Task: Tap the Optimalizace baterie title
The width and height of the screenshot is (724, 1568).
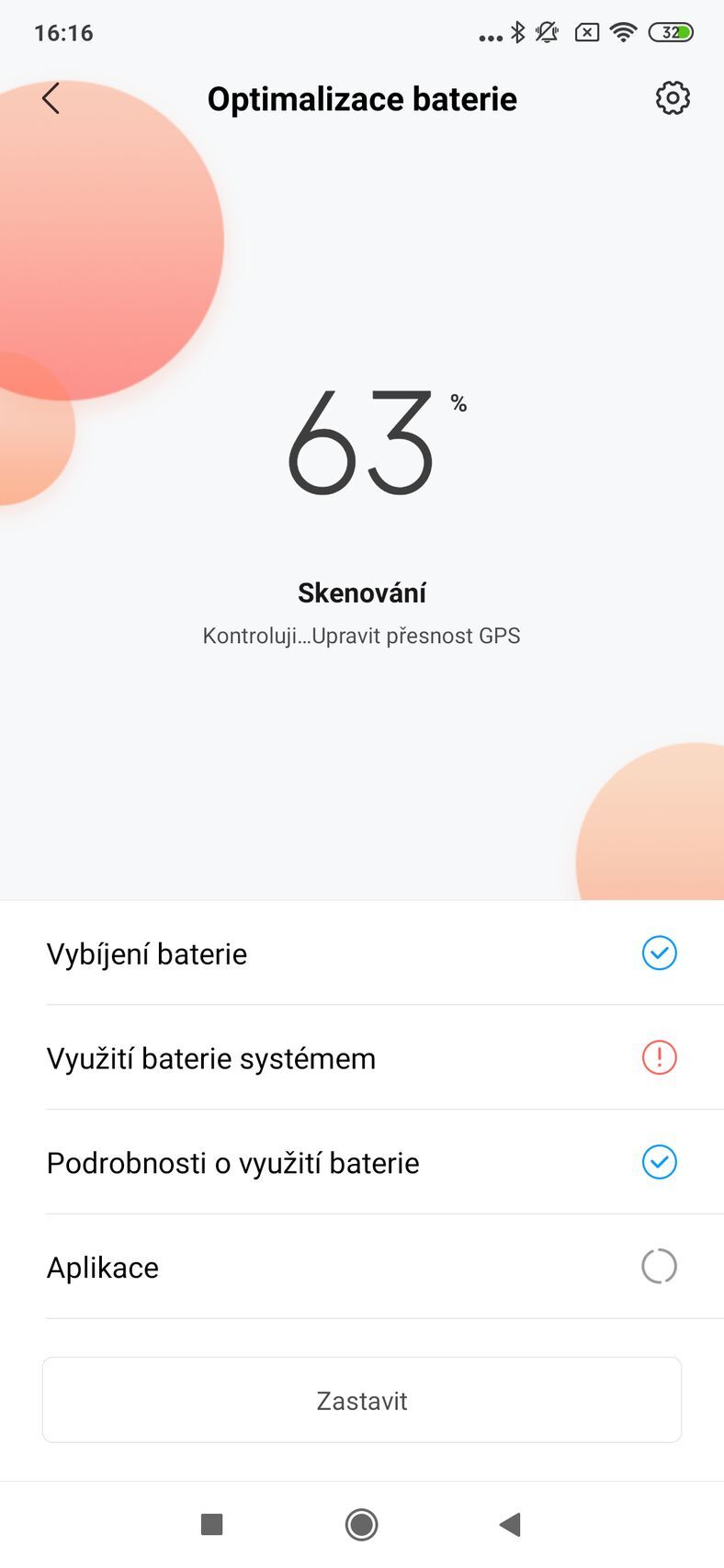Action: (361, 98)
